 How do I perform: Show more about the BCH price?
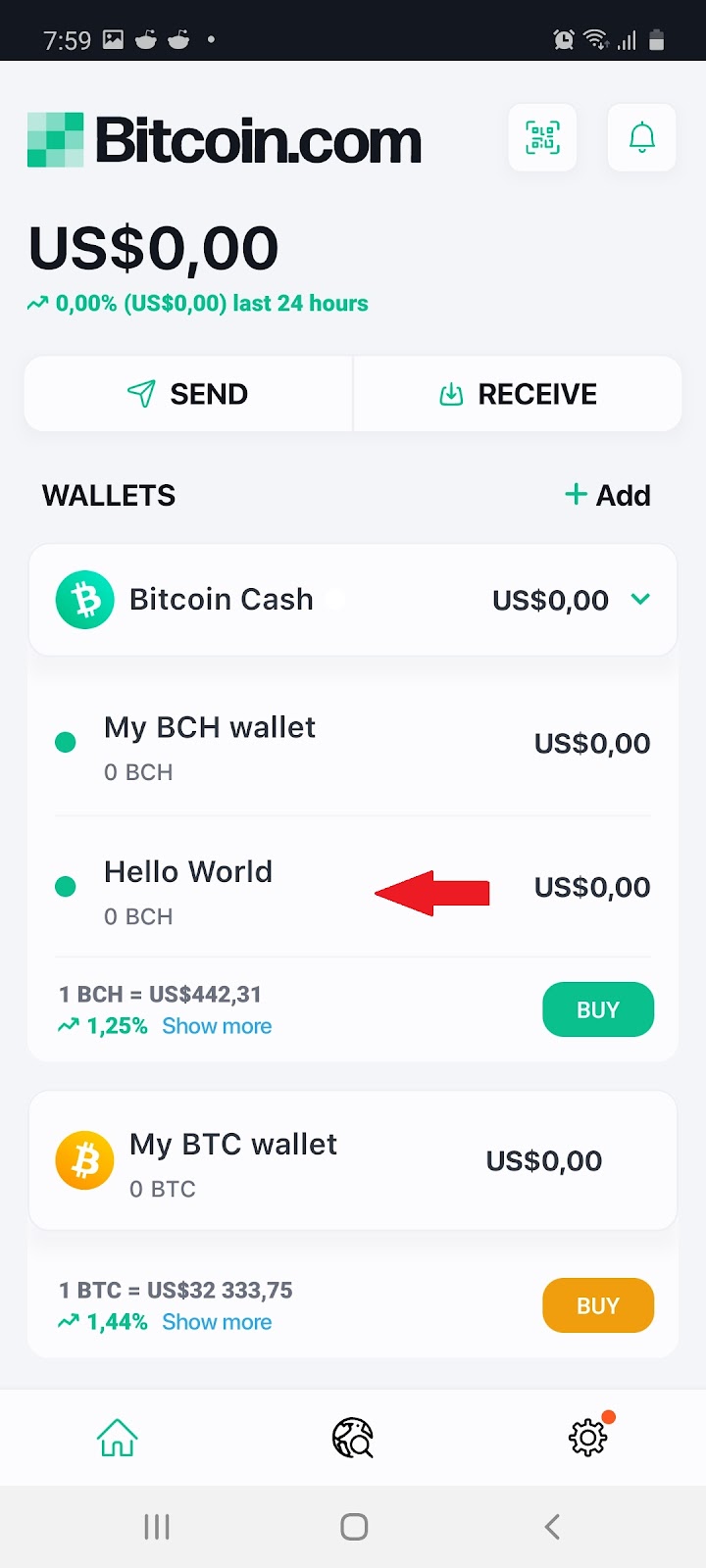[x=217, y=1026]
